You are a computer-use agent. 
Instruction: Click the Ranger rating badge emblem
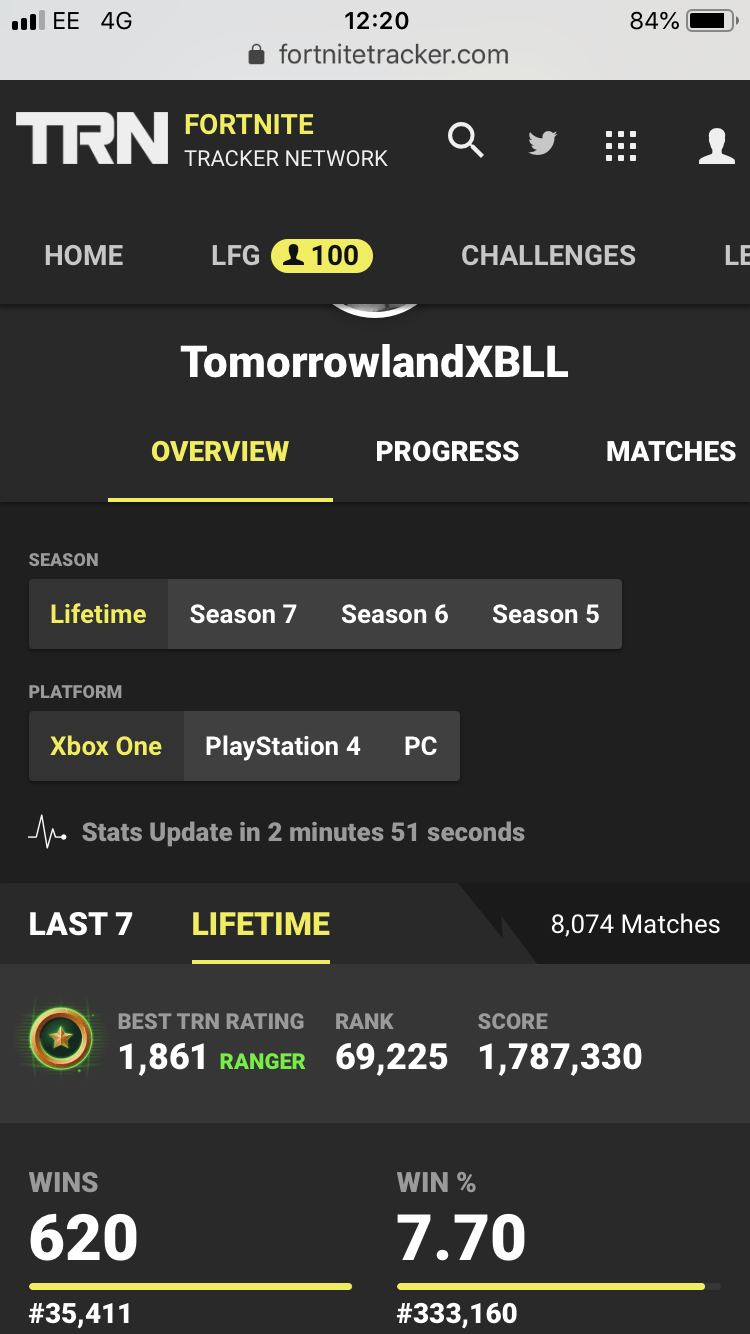click(x=60, y=1040)
